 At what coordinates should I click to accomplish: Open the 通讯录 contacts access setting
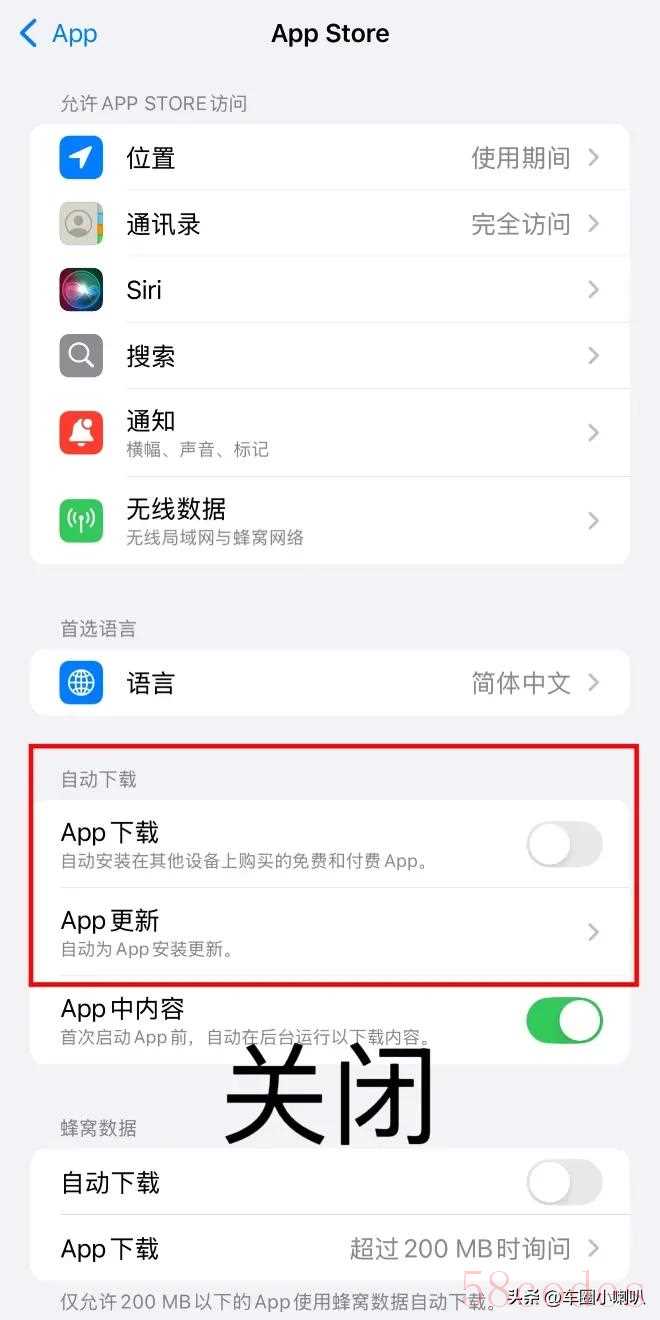(330, 224)
